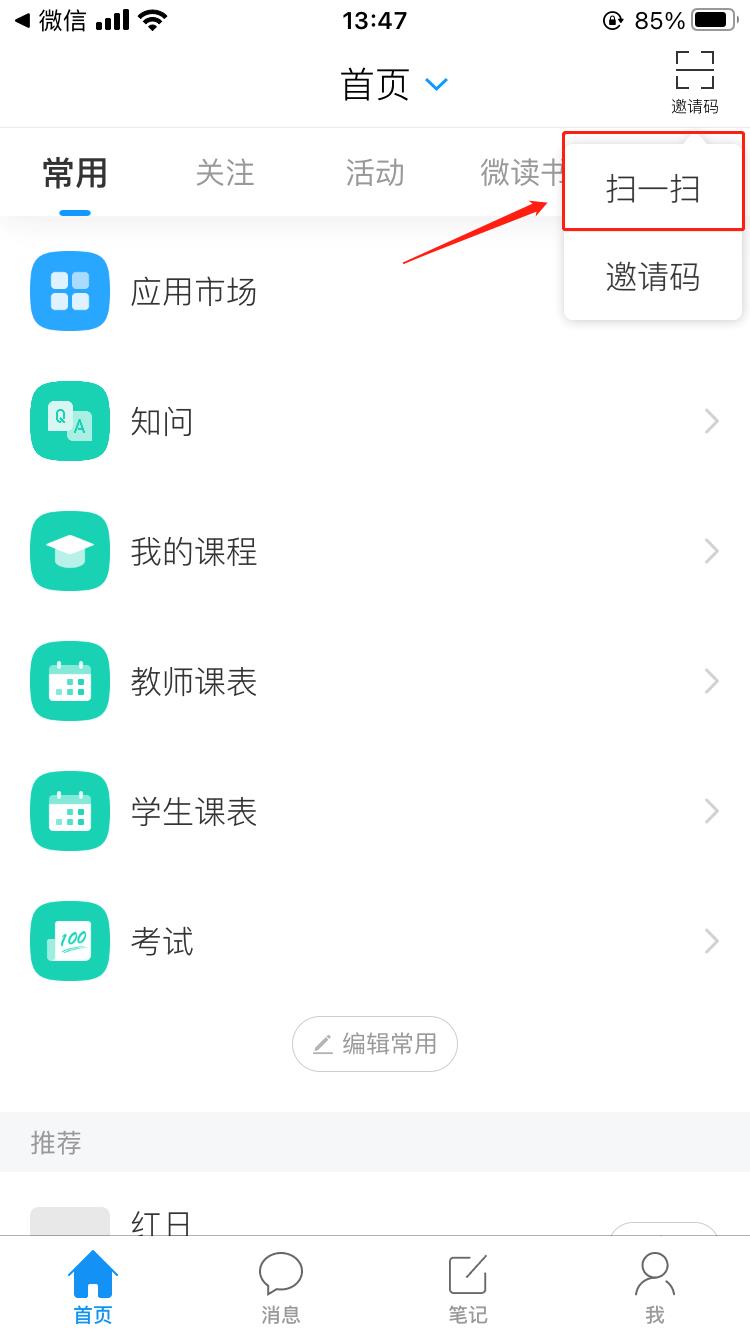750x1334 pixels.
Task: Select 扫一扫 from the popup menu
Action: [x=653, y=188]
